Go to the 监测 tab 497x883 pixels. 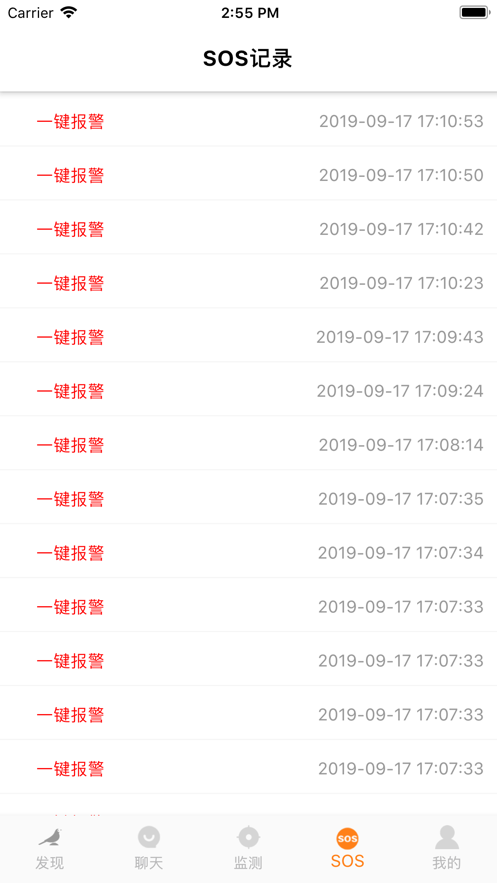[x=248, y=848]
